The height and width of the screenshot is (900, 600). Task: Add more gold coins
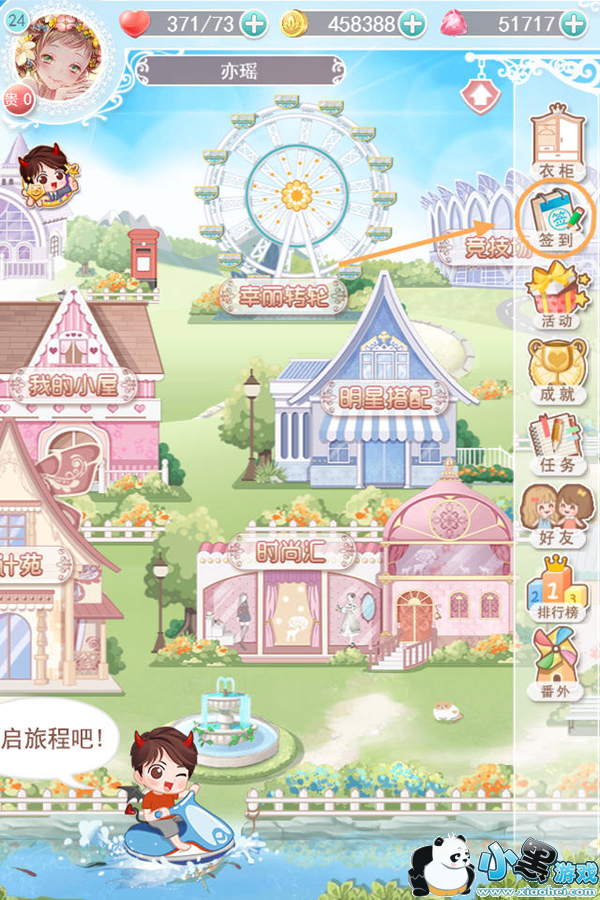click(413, 24)
